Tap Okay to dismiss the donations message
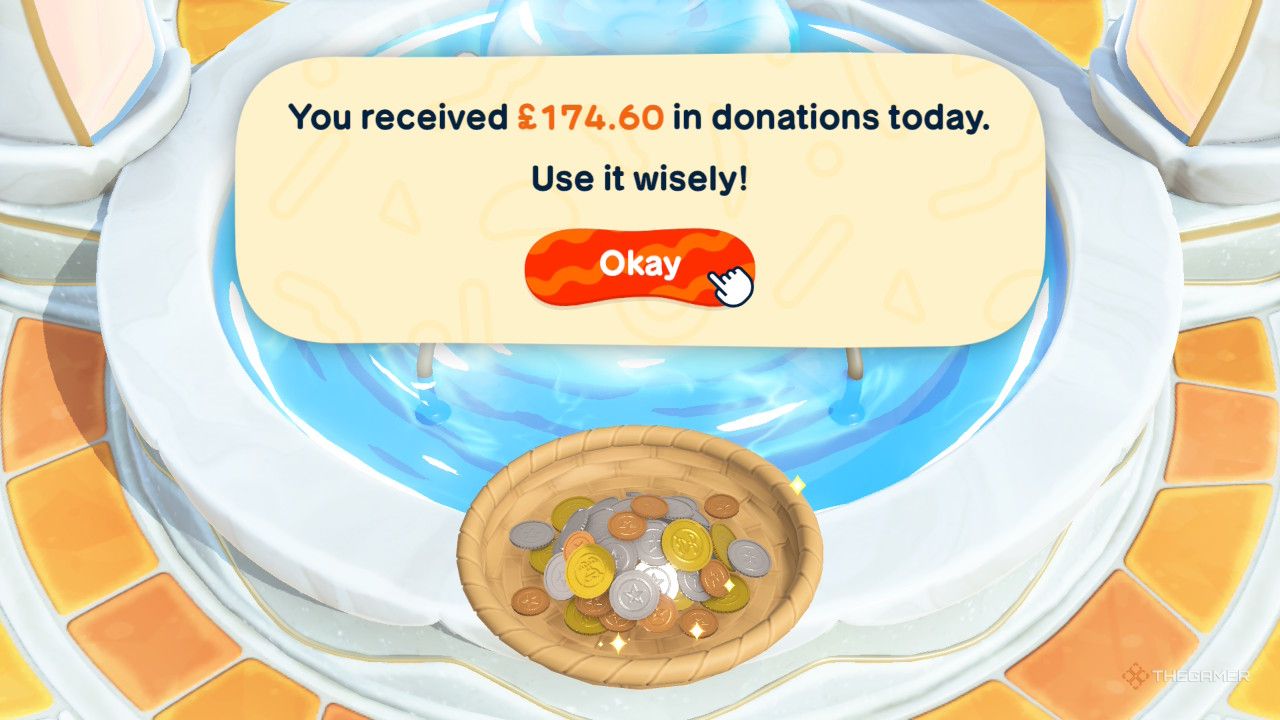The height and width of the screenshot is (720, 1280). 639,266
